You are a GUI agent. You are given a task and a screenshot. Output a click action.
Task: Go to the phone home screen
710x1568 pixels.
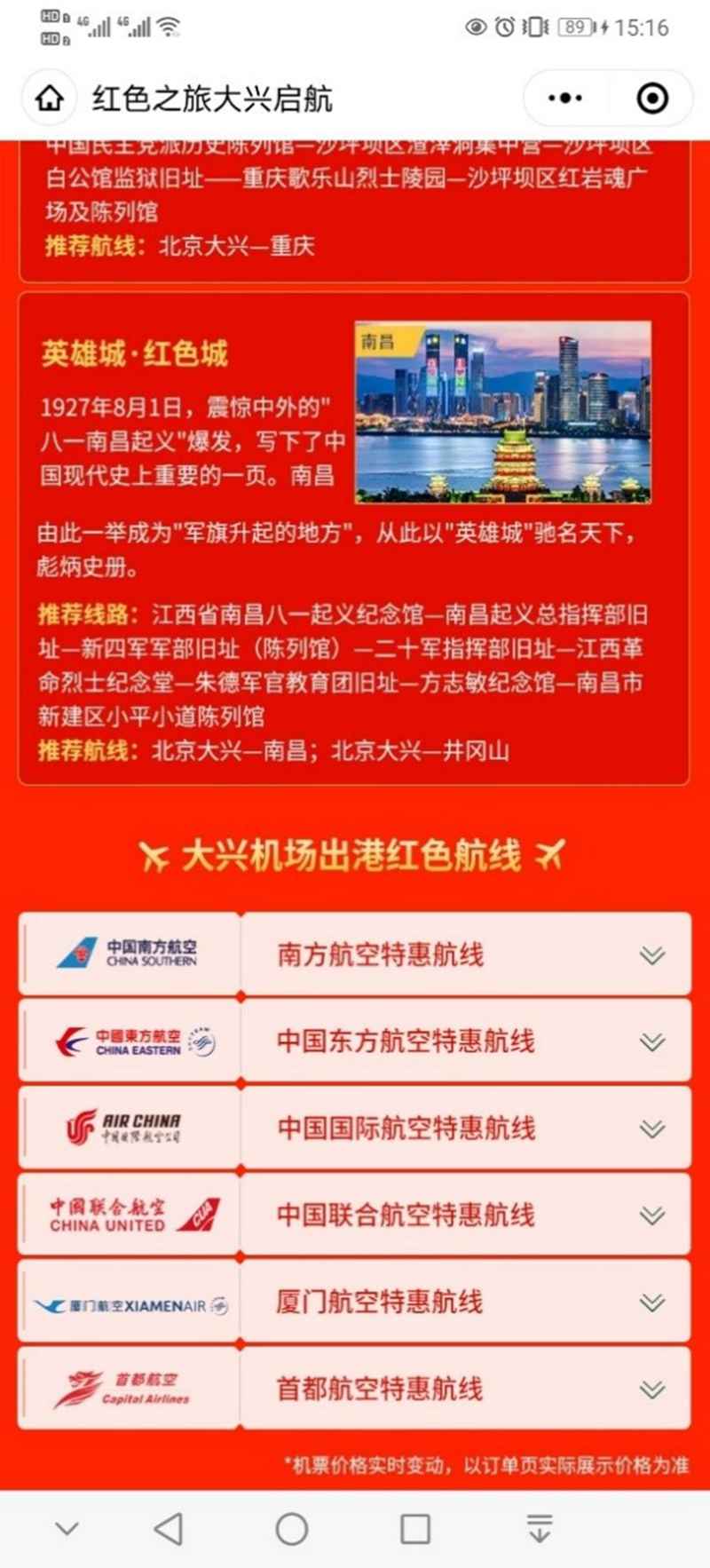pos(292,1529)
